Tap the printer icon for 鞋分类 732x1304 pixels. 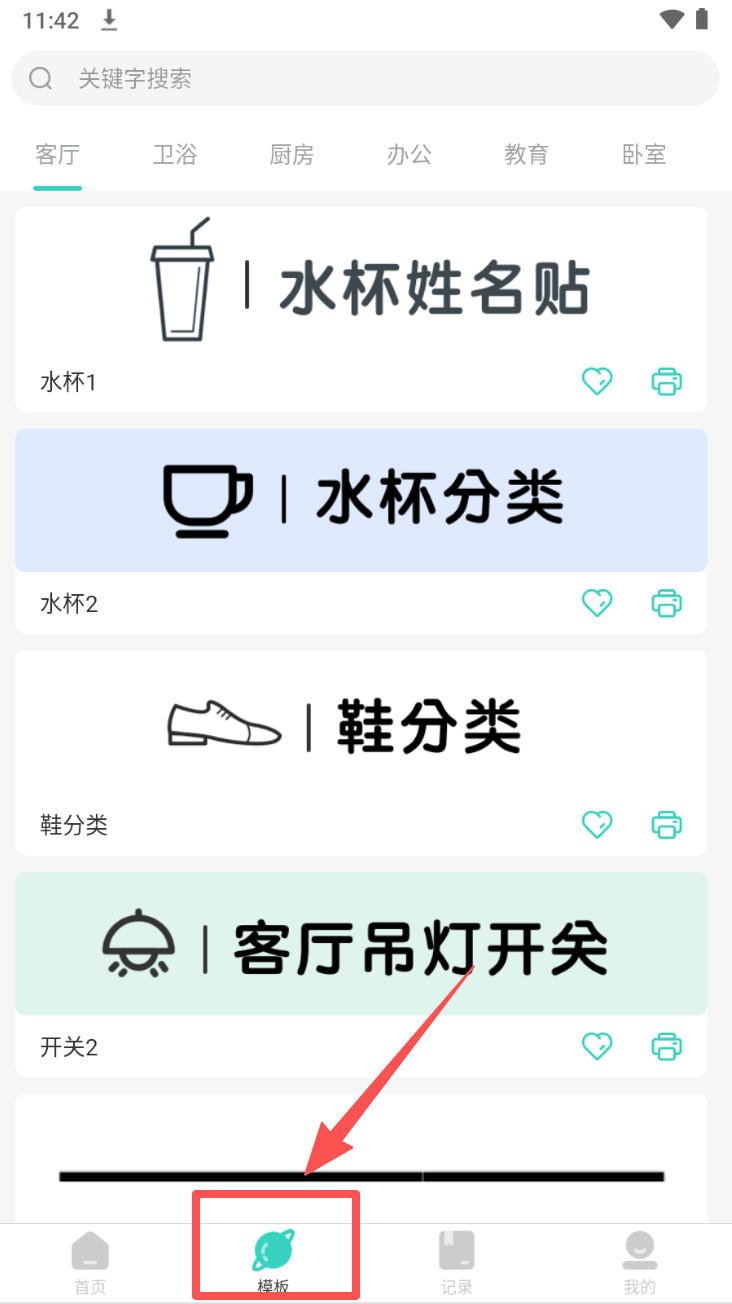[667, 825]
